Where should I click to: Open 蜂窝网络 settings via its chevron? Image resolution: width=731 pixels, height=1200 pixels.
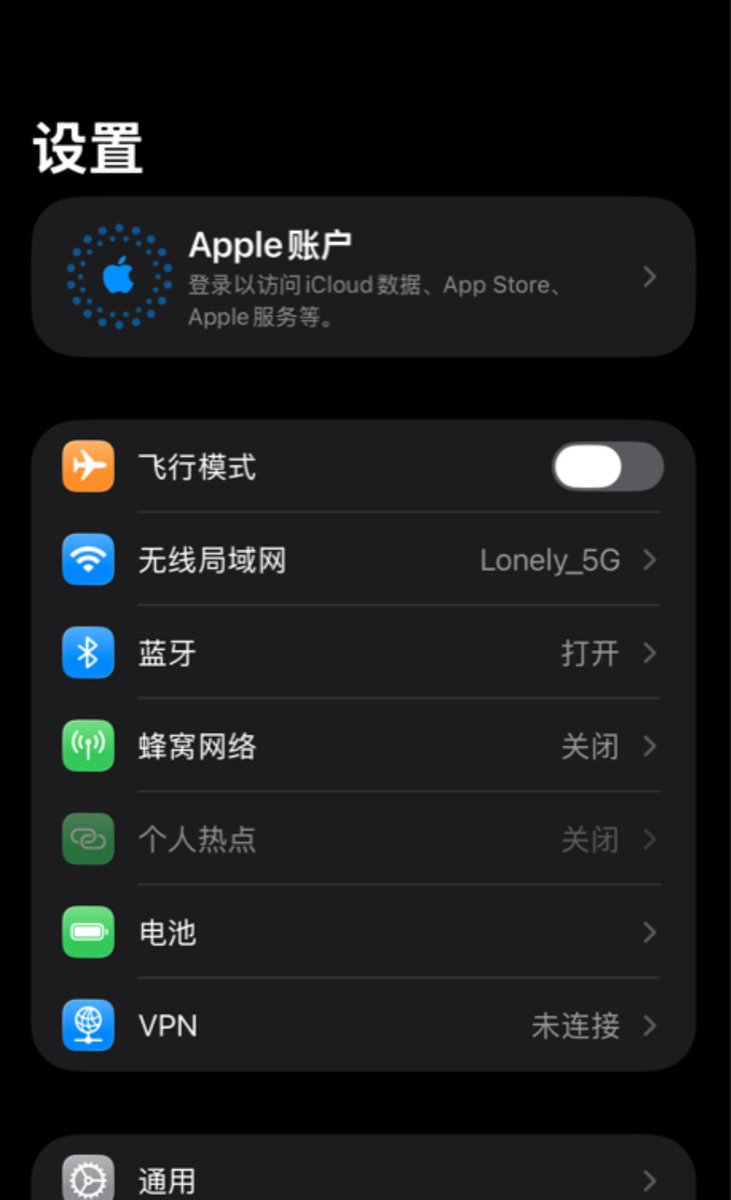[x=651, y=746]
